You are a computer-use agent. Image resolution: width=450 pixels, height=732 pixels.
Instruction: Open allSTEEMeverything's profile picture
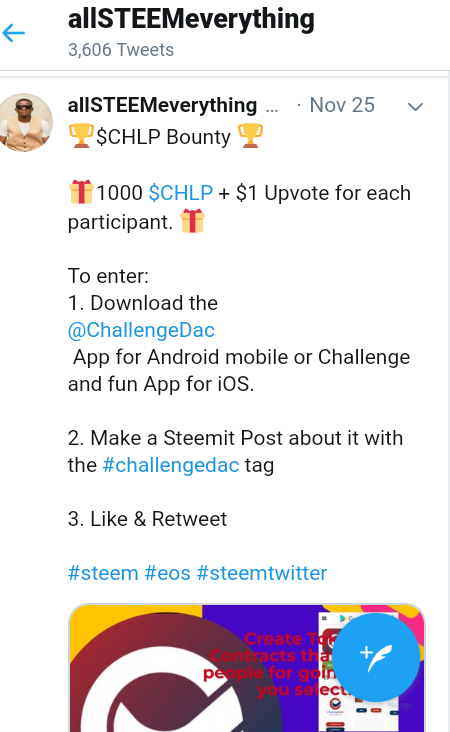coord(25,122)
